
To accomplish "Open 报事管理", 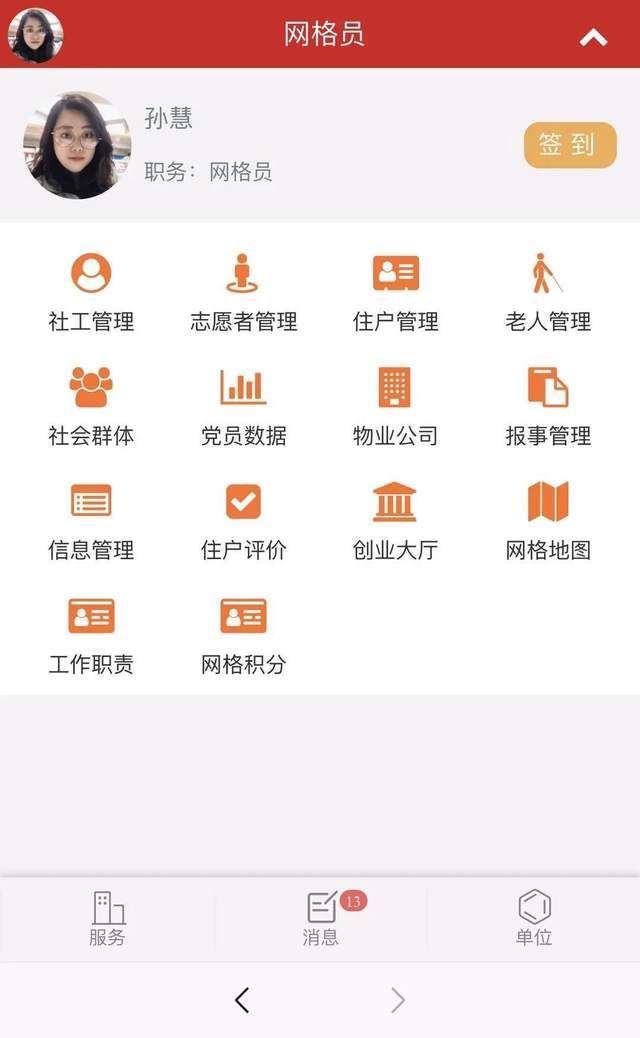I will coord(548,406).
